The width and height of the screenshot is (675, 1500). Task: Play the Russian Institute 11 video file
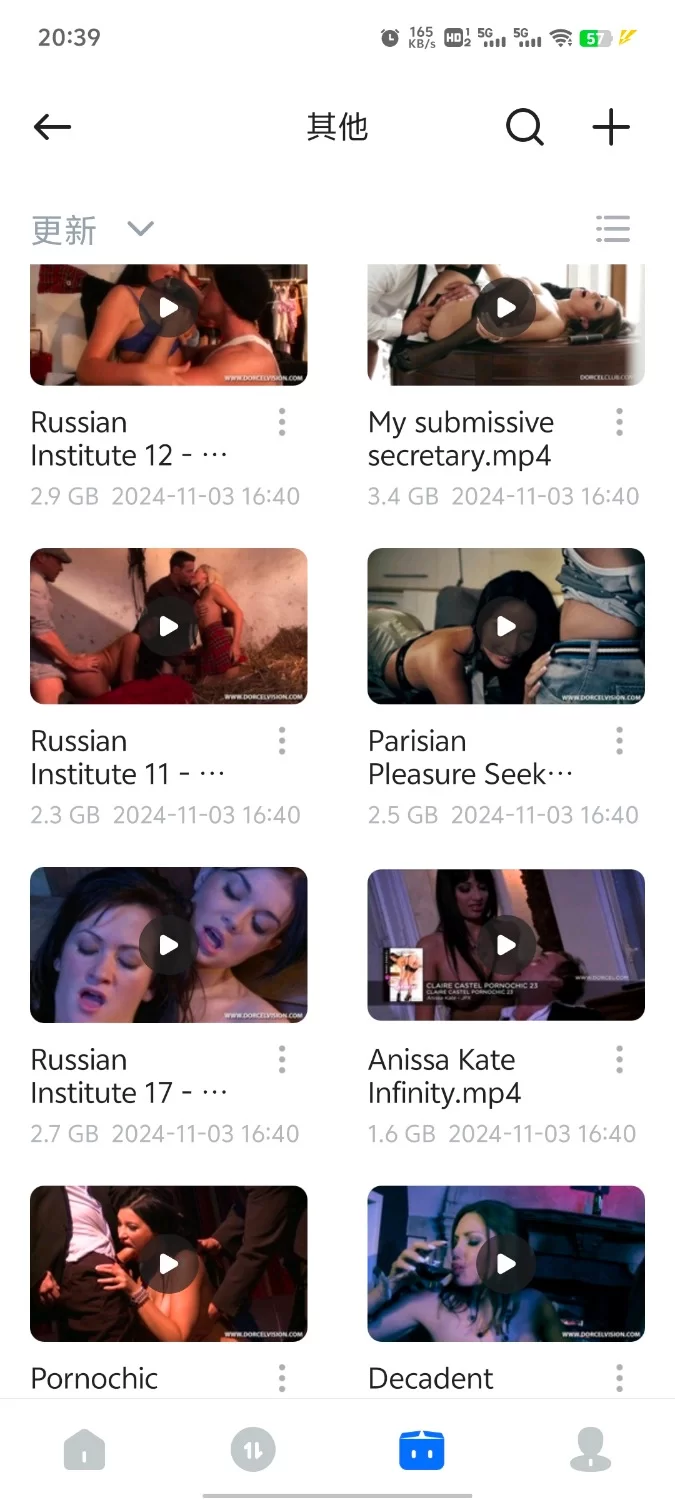(x=169, y=626)
